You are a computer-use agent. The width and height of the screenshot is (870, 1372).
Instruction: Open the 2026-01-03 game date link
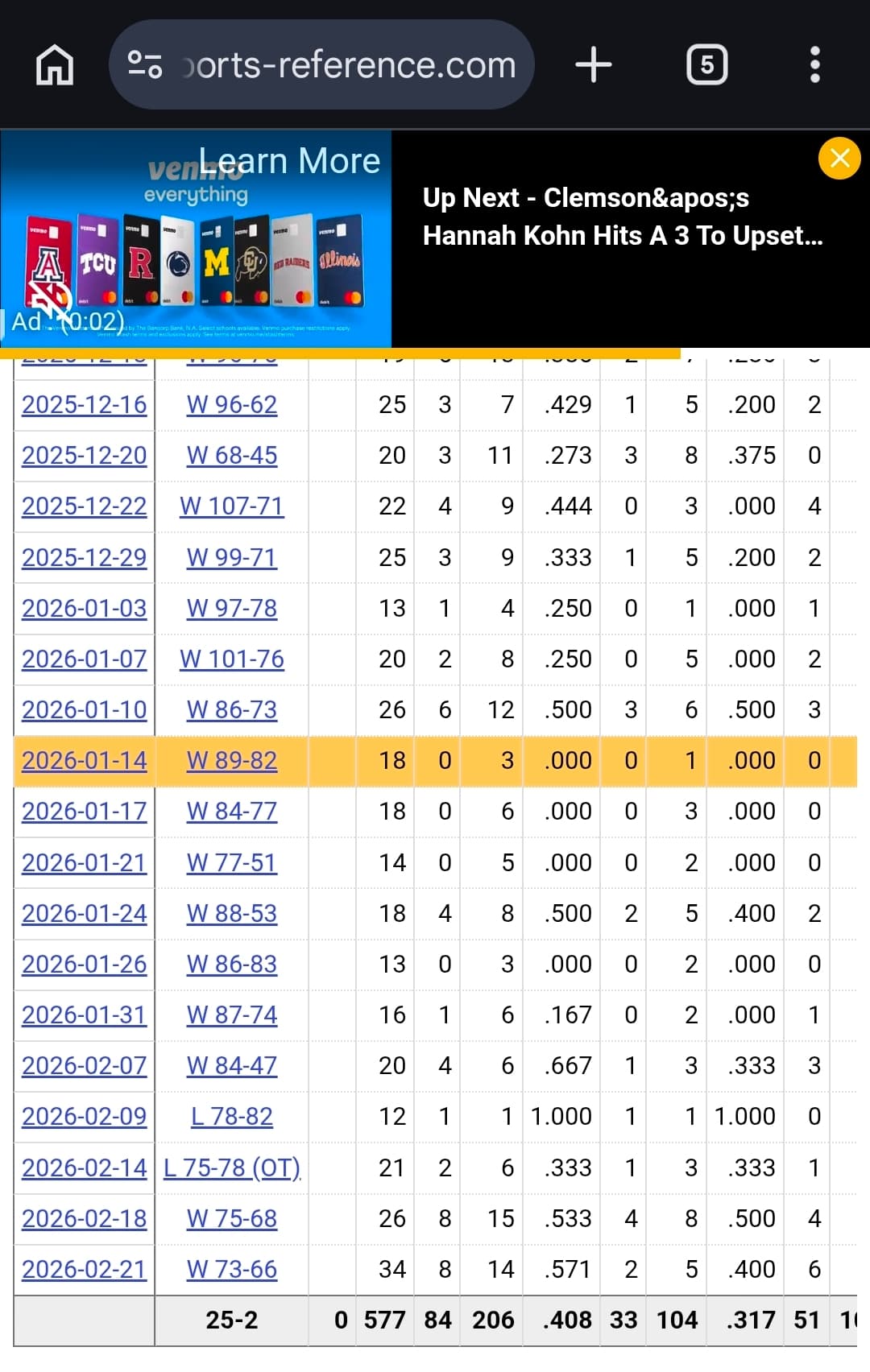click(84, 608)
